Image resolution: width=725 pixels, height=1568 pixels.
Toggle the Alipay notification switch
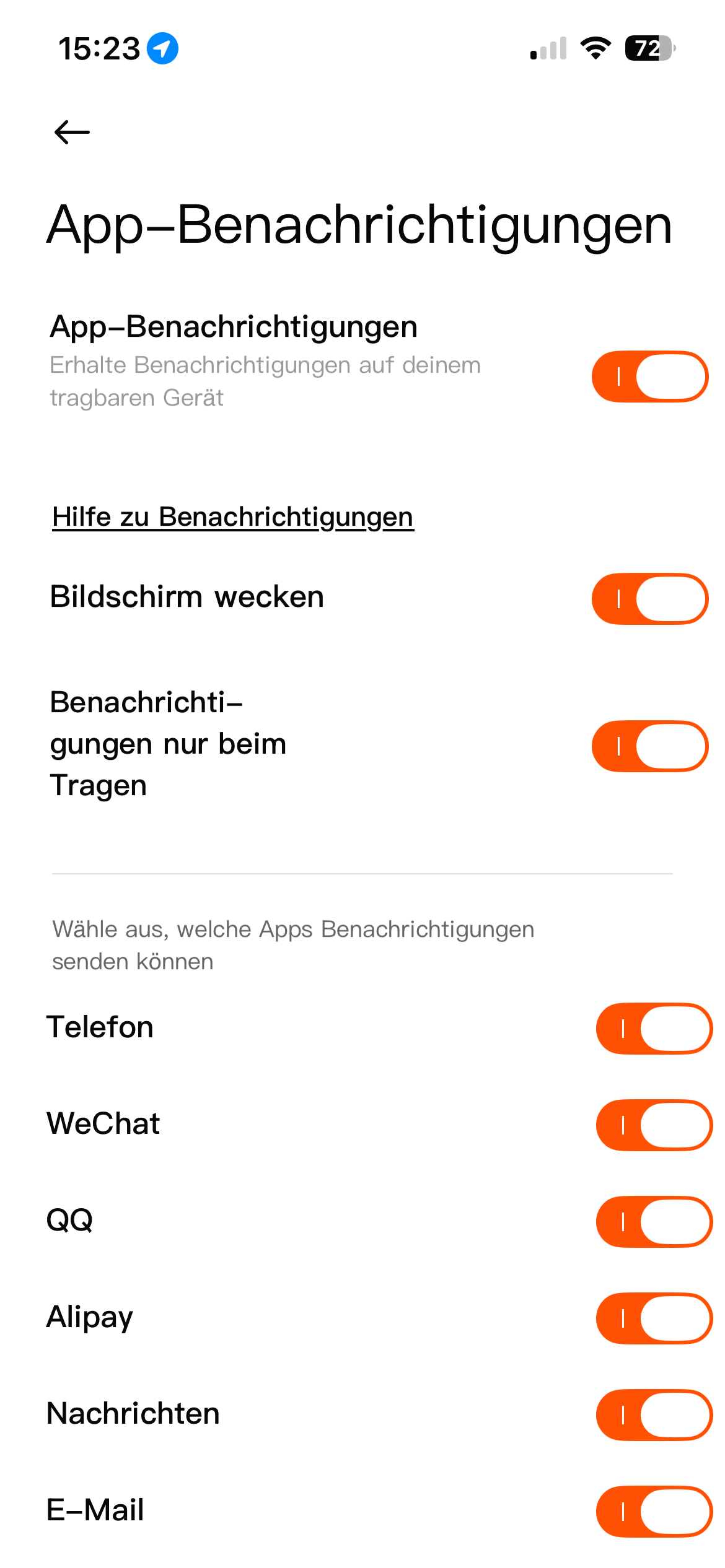tap(654, 1318)
